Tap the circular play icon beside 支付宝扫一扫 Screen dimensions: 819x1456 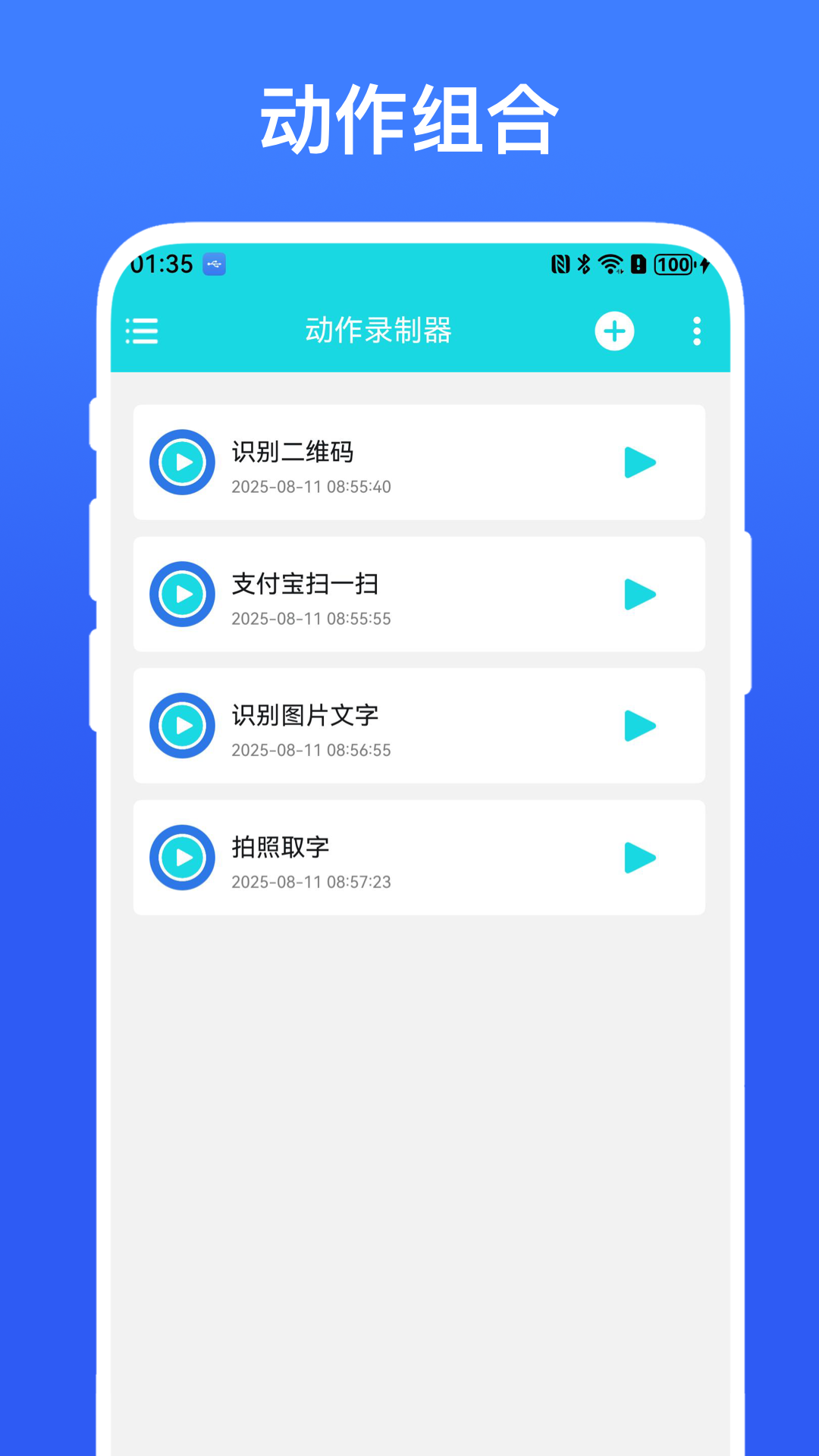(x=182, y=595)
